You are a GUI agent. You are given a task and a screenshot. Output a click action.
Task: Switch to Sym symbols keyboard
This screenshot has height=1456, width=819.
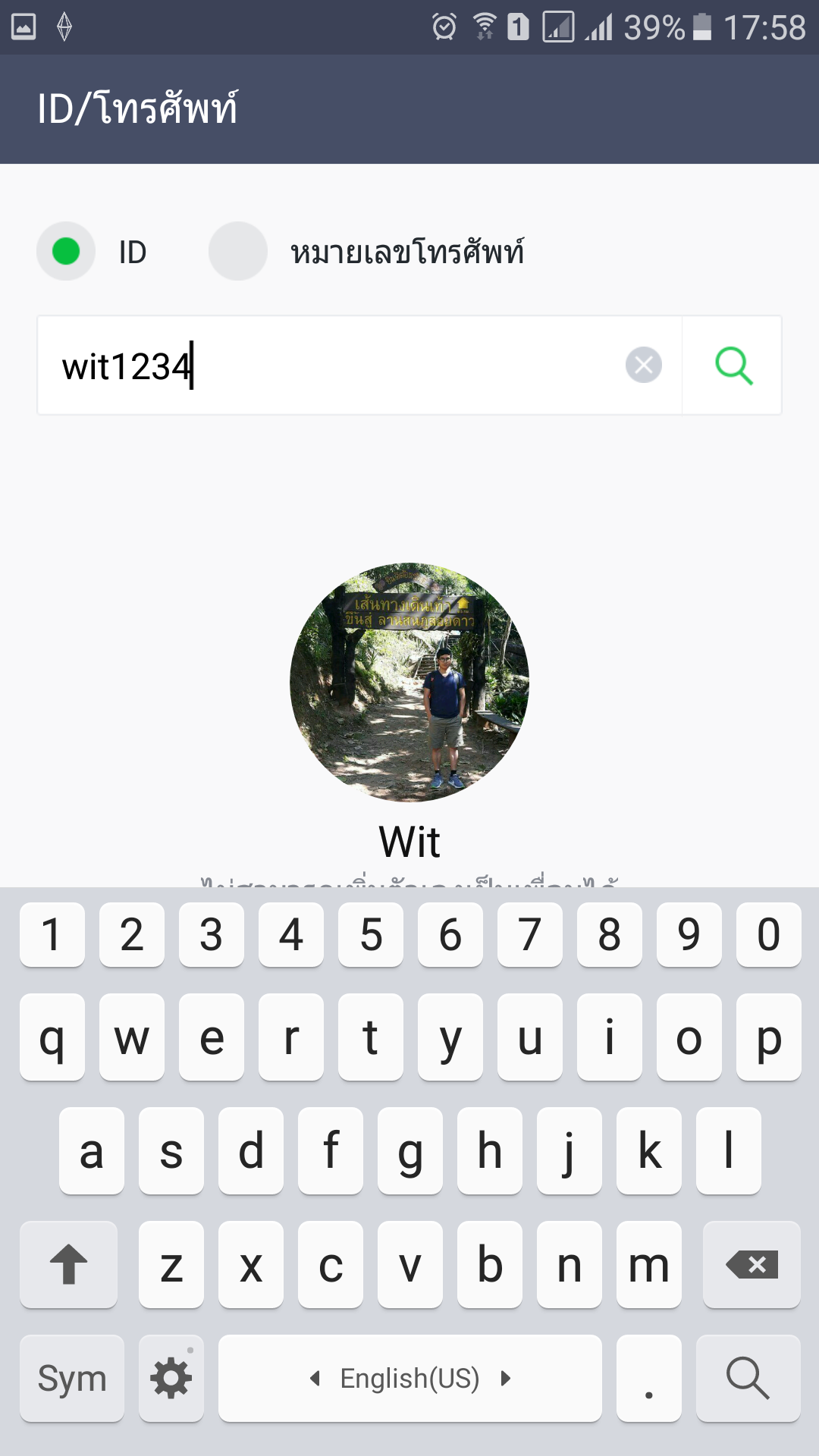pos(72,1378)
